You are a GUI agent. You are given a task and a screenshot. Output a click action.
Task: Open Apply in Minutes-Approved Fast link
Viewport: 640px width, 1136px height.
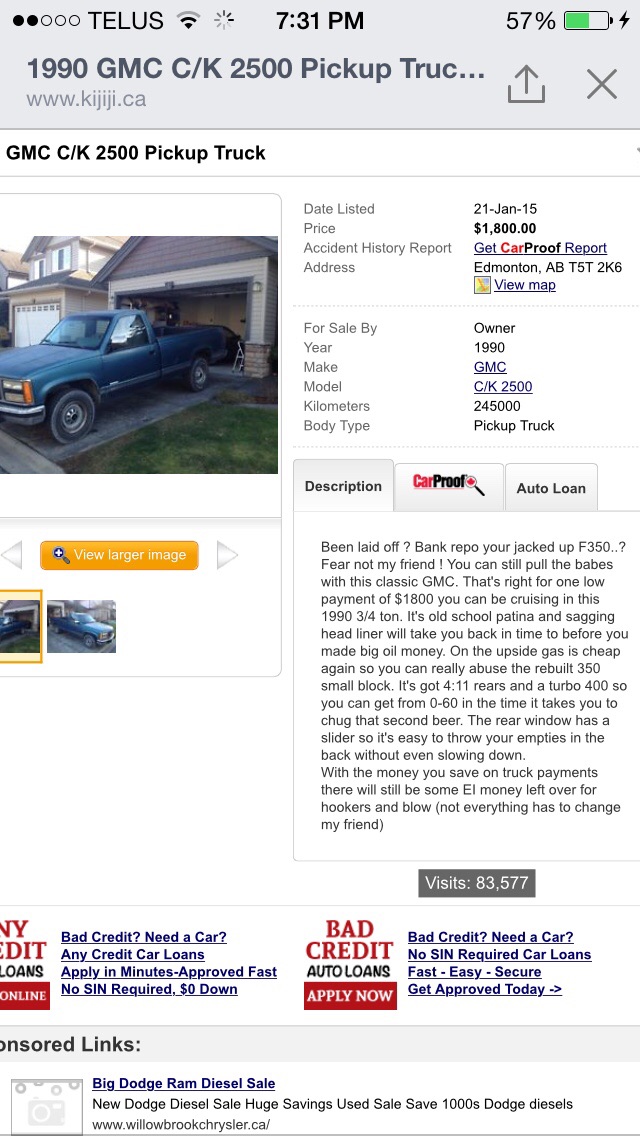click(x=169, y=972)
